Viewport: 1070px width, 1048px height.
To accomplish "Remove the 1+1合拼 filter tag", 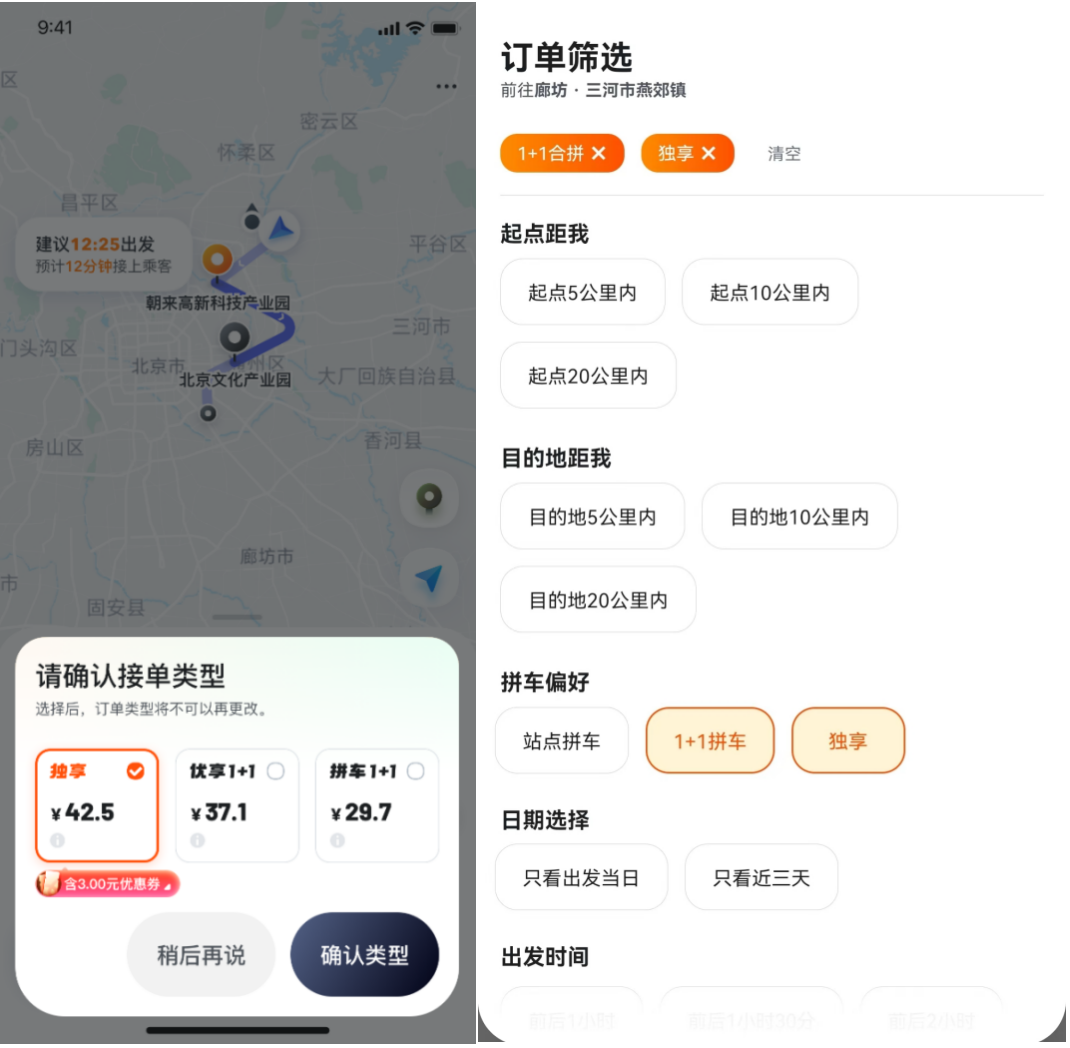I will (x=599, y=153).
